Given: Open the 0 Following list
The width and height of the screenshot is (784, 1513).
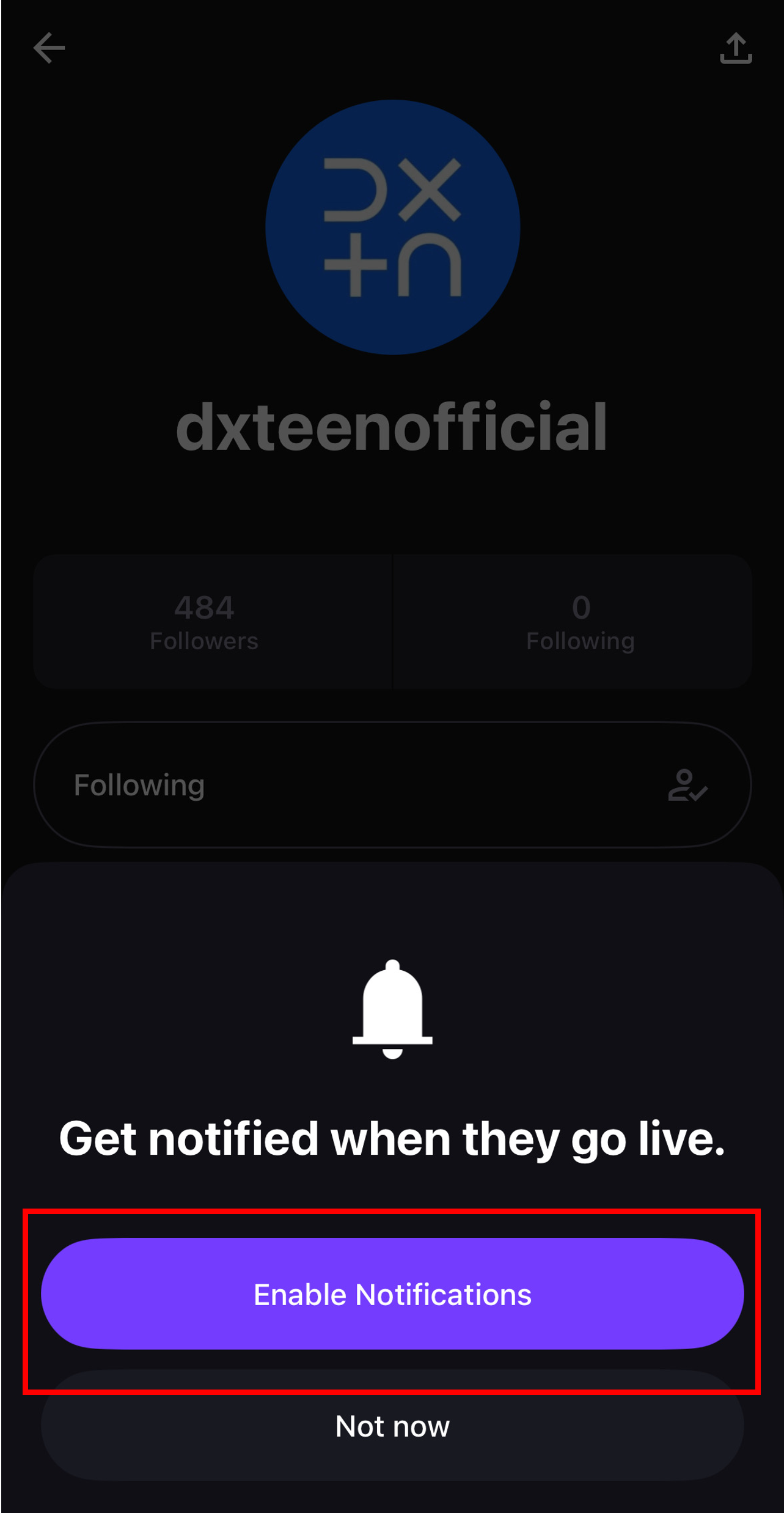Looking at the screenshot, I should tap(580, 622).
